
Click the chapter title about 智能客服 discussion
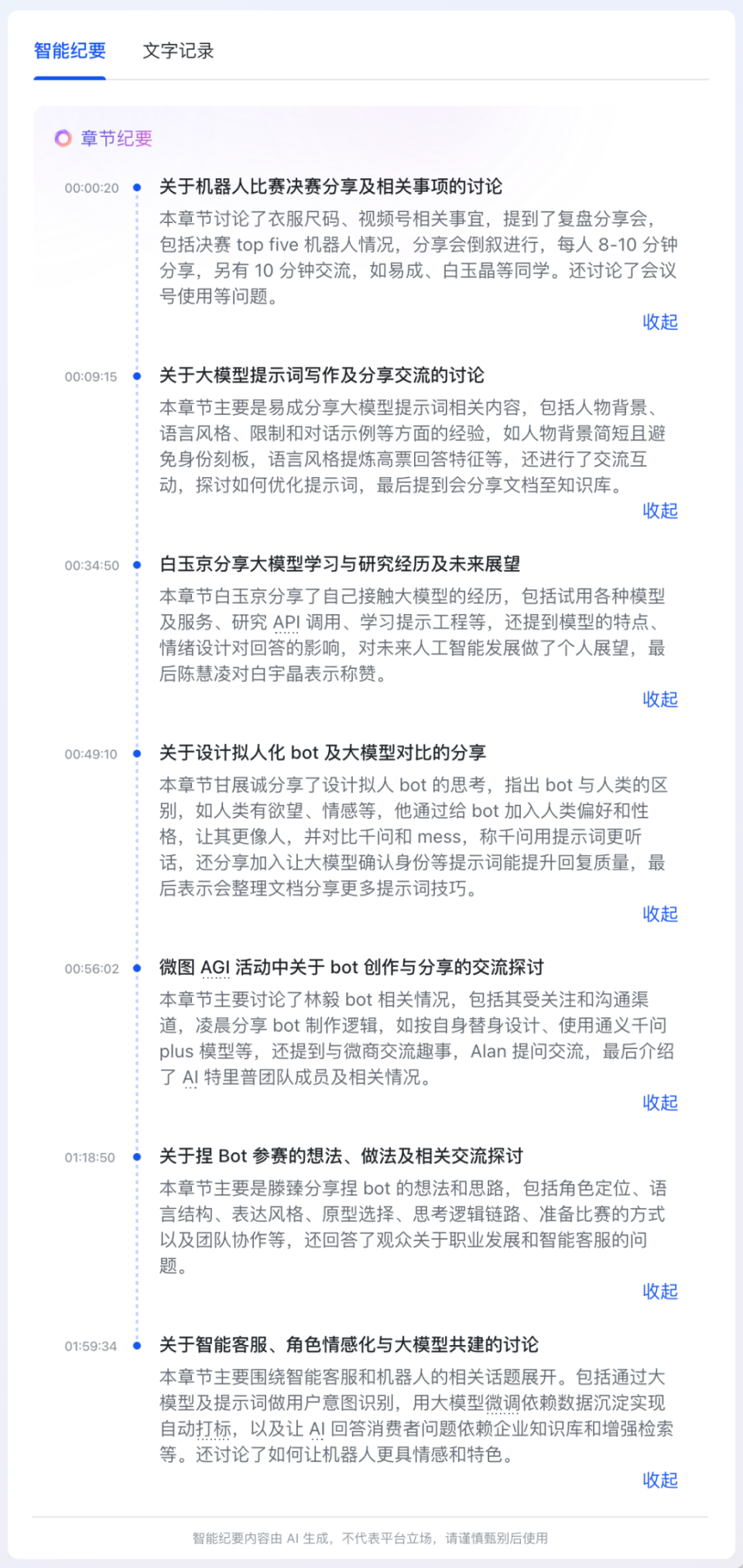pos(350,1346)
